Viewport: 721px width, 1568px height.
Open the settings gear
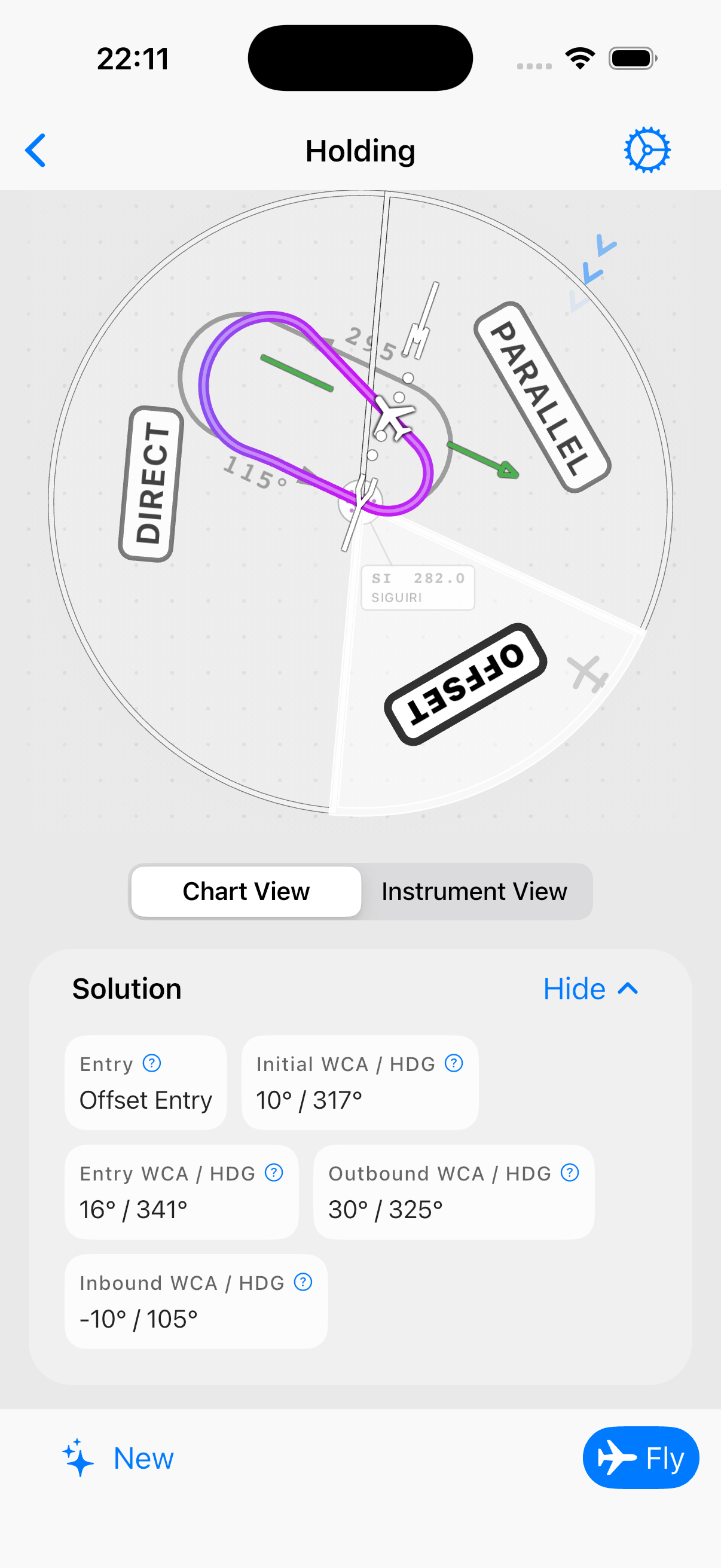648,149
